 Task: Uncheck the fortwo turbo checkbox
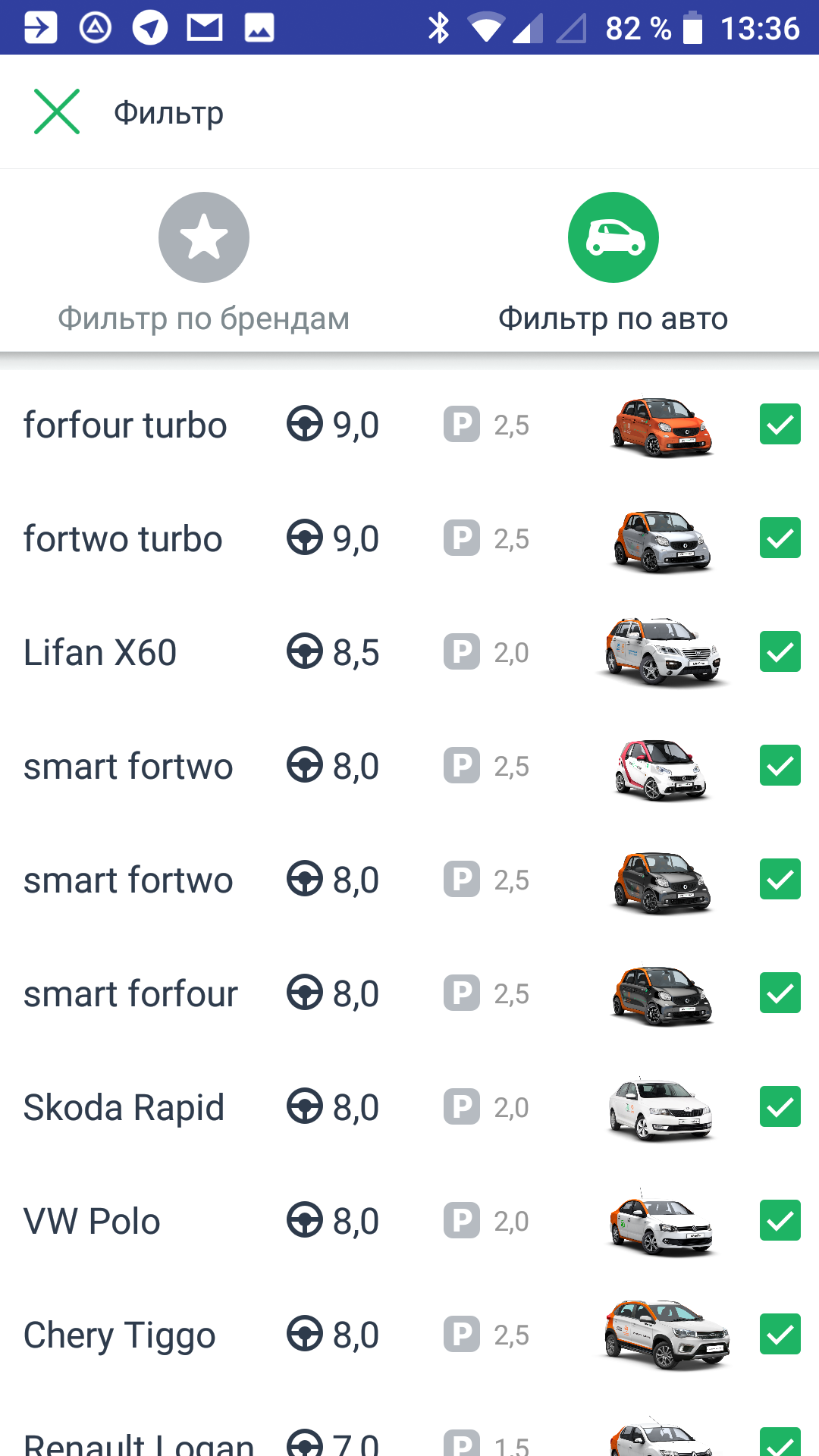(780, 538)
